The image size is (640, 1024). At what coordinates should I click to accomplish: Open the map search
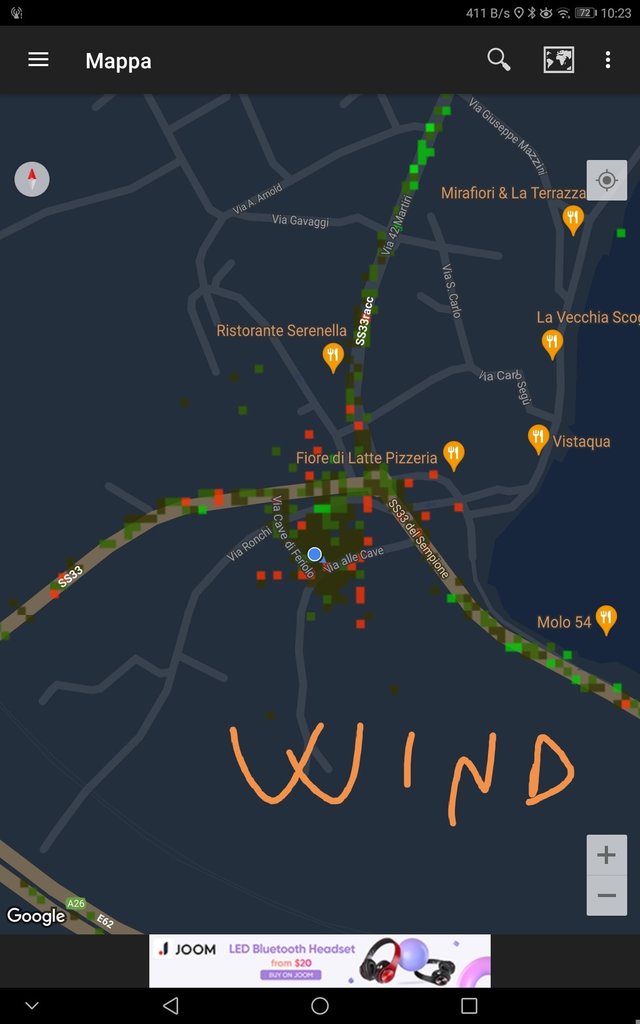point(499,60)
